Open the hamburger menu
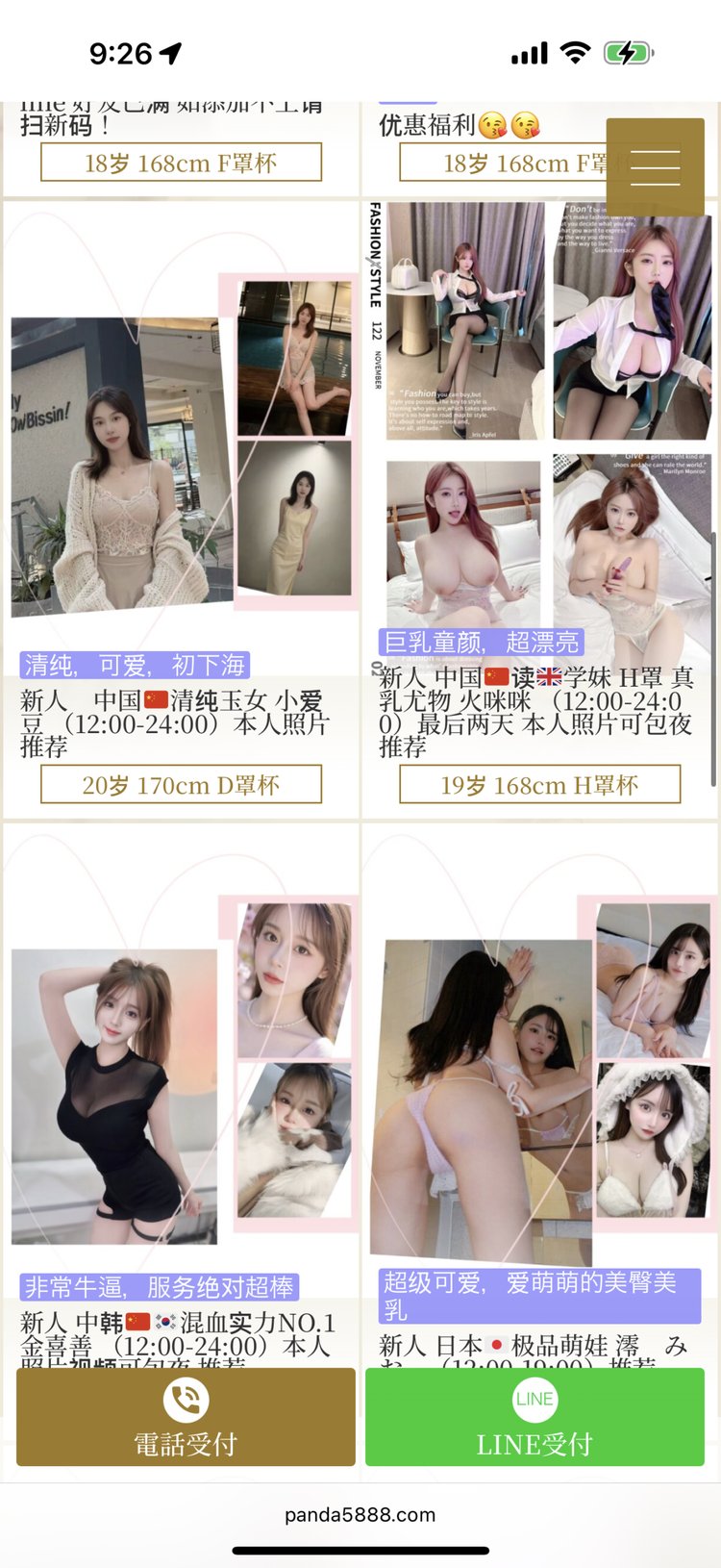 (655, 167)
